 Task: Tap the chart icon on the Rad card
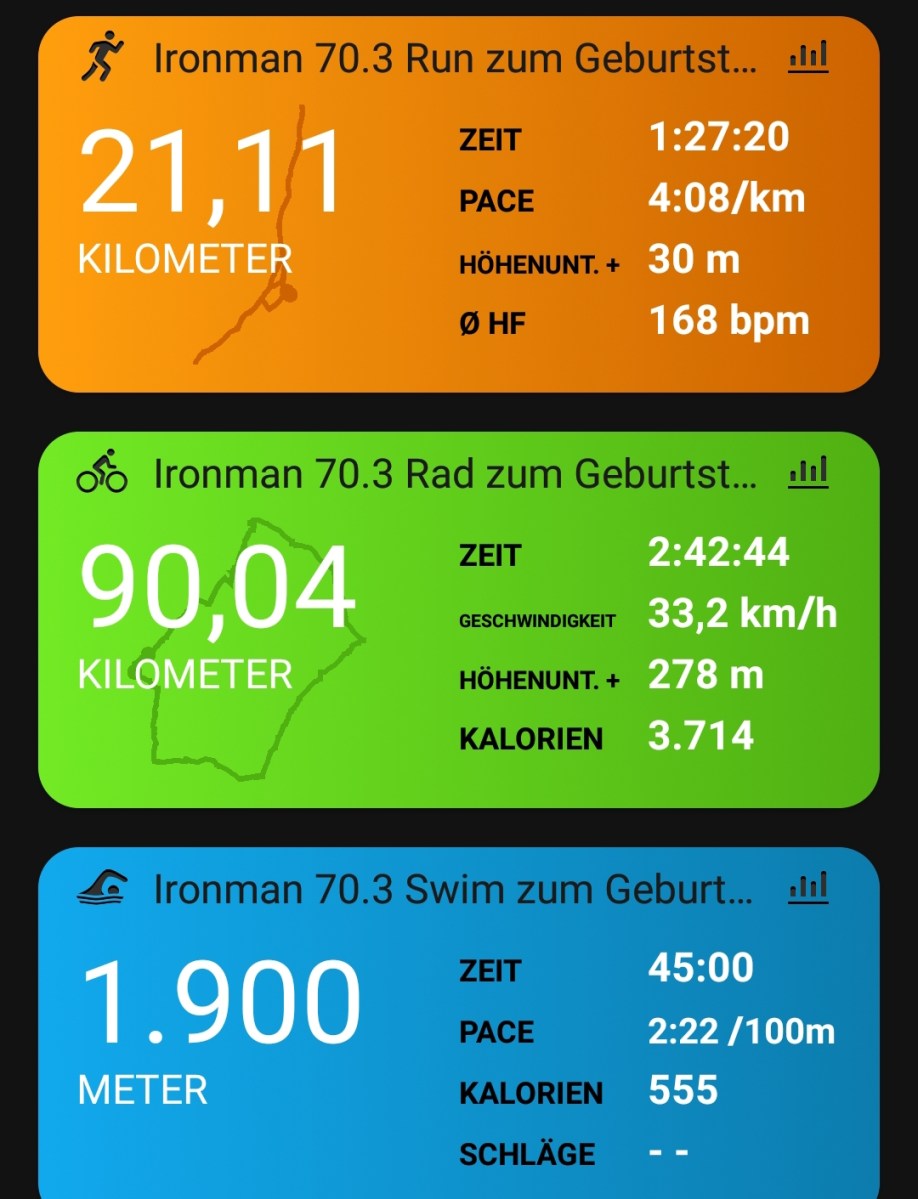coord(808,472)
